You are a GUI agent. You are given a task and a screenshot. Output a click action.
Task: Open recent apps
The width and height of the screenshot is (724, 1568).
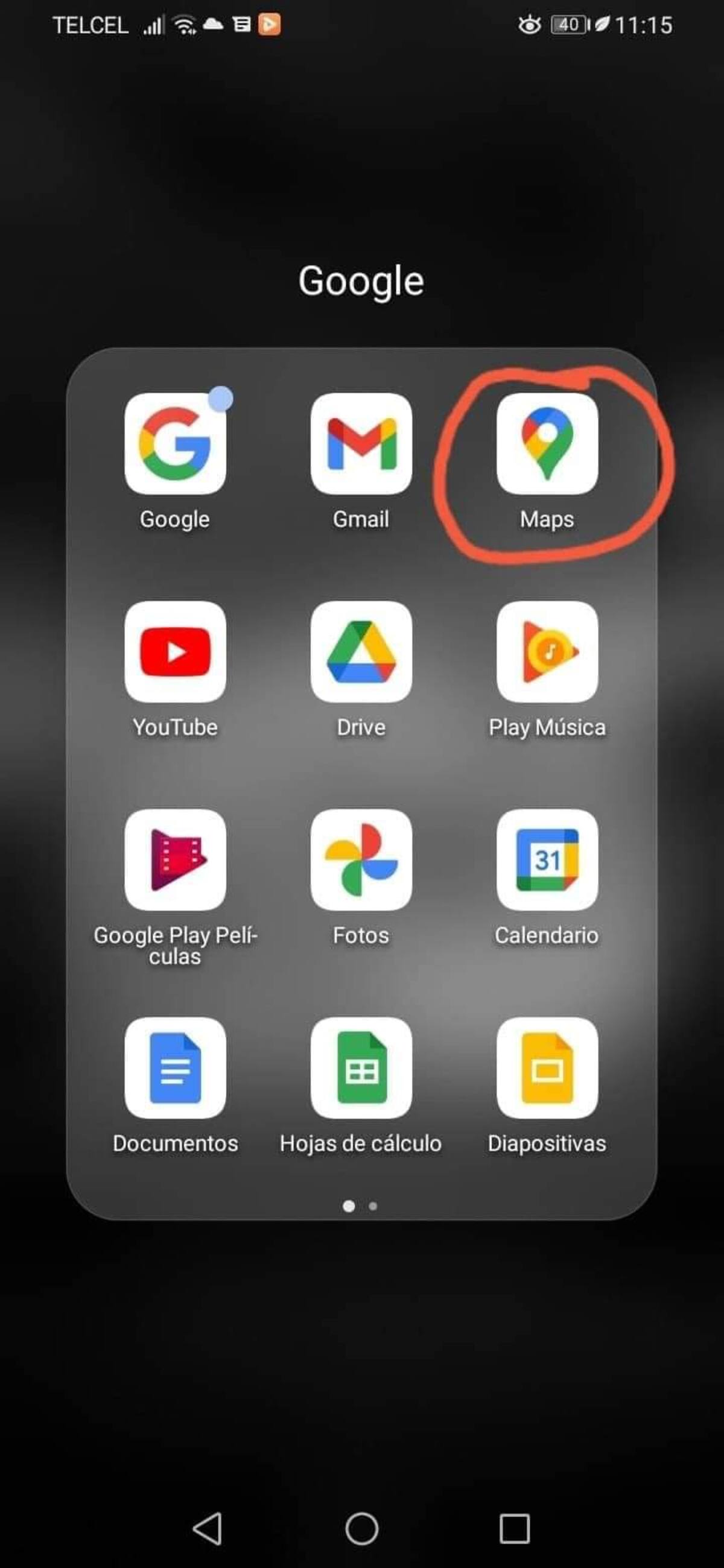pos(515,1528)
